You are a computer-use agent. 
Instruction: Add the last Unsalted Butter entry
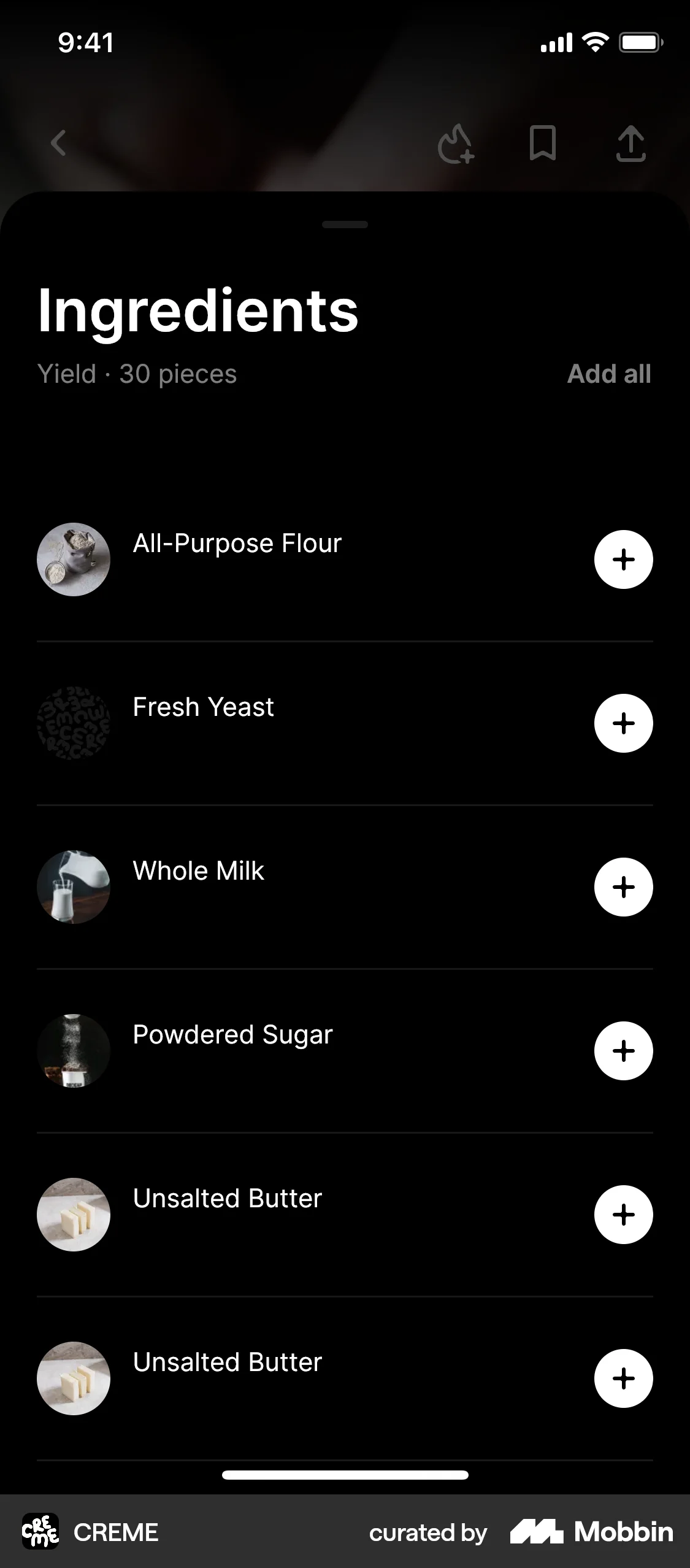(623, 1378)
